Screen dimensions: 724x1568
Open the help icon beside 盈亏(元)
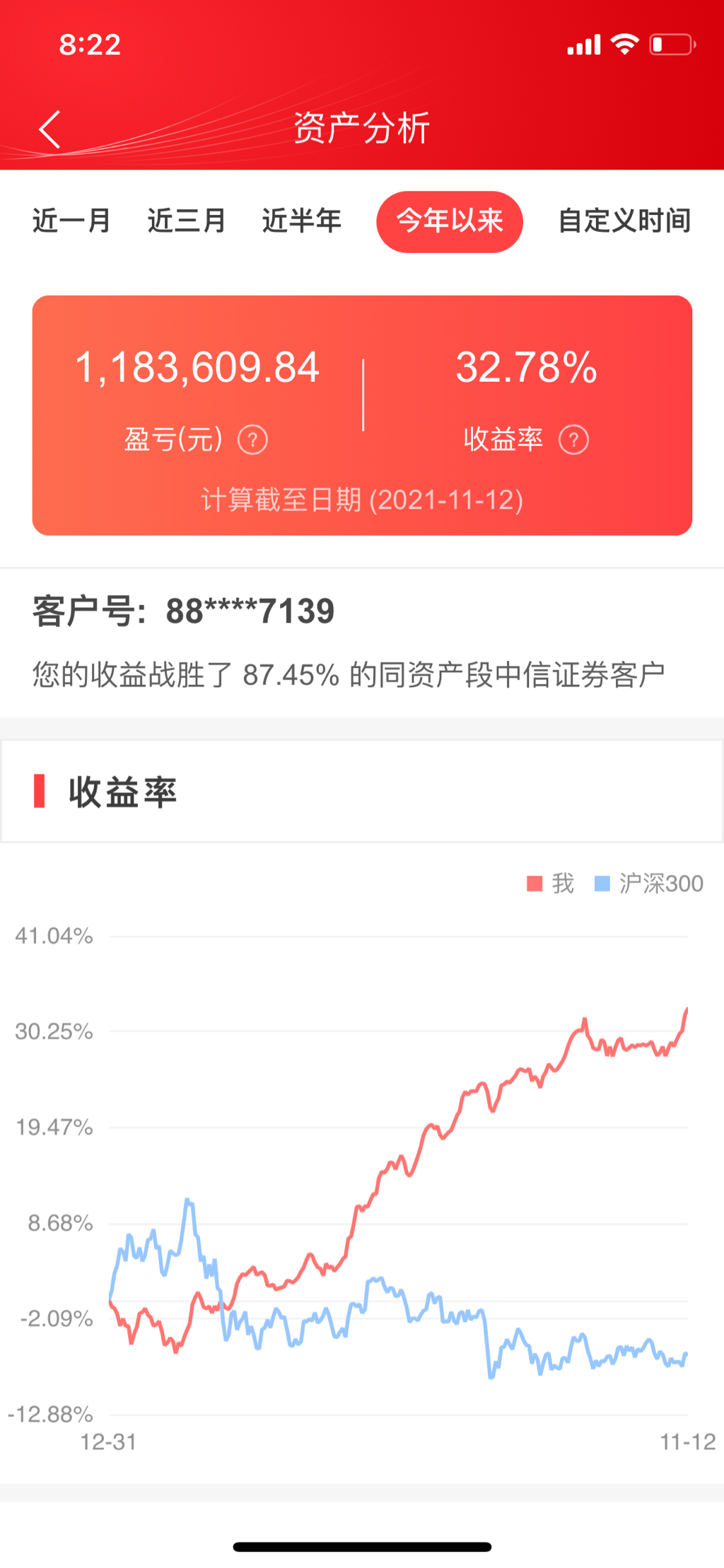point(252,440)
